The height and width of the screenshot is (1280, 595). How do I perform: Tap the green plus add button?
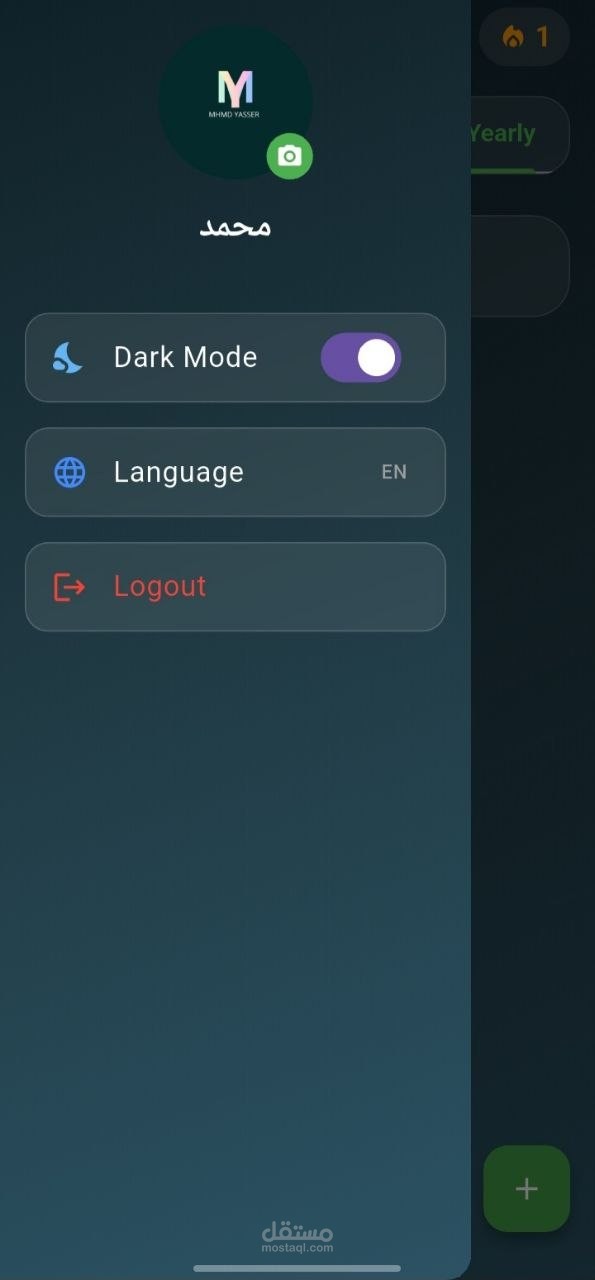click(x=526, y=1188)
